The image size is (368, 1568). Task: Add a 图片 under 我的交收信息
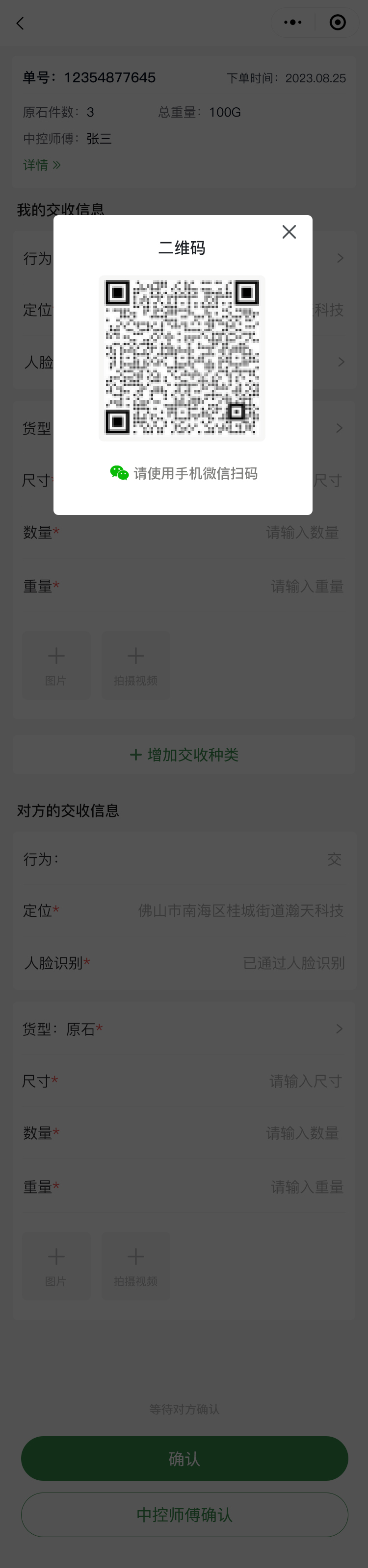(56, 665)
